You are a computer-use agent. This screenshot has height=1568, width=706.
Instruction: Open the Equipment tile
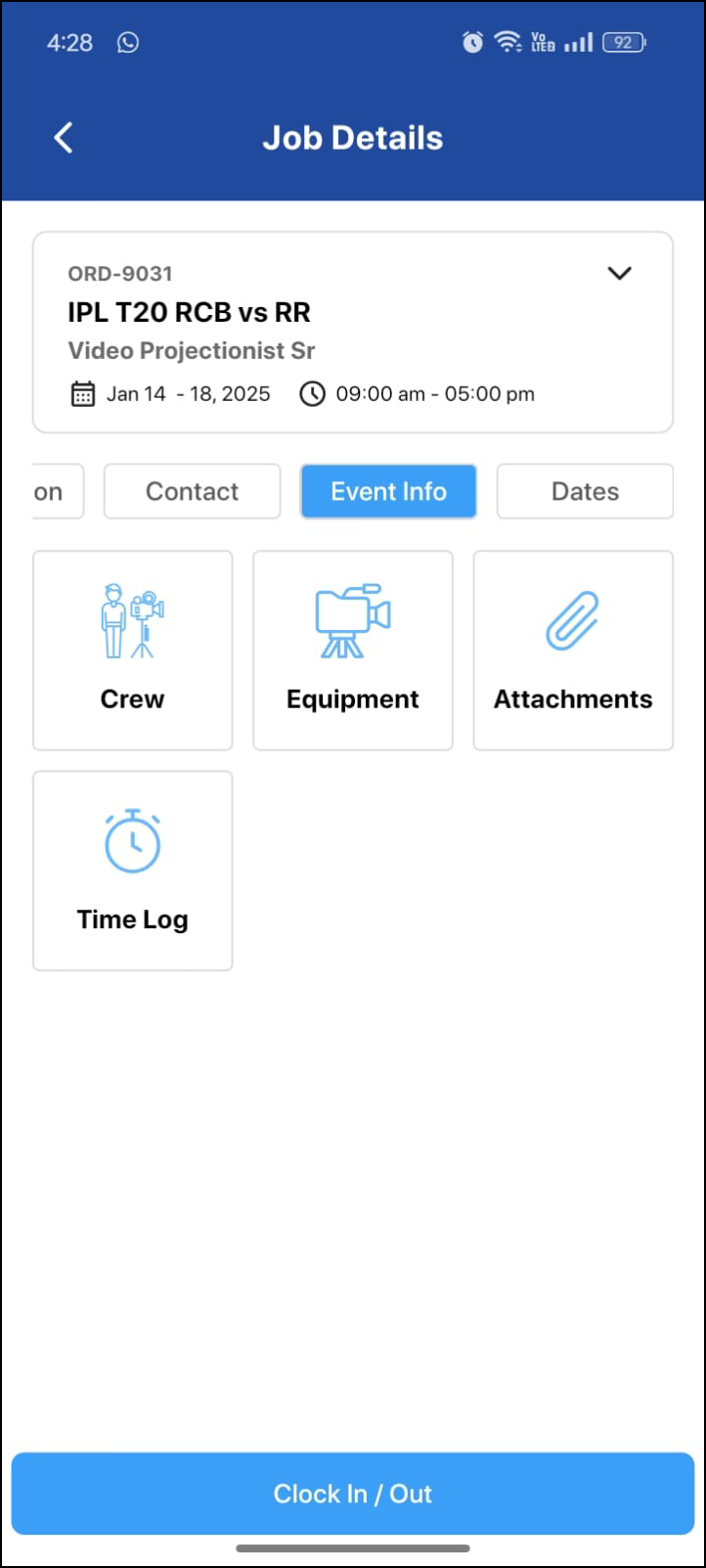point(353,650)
